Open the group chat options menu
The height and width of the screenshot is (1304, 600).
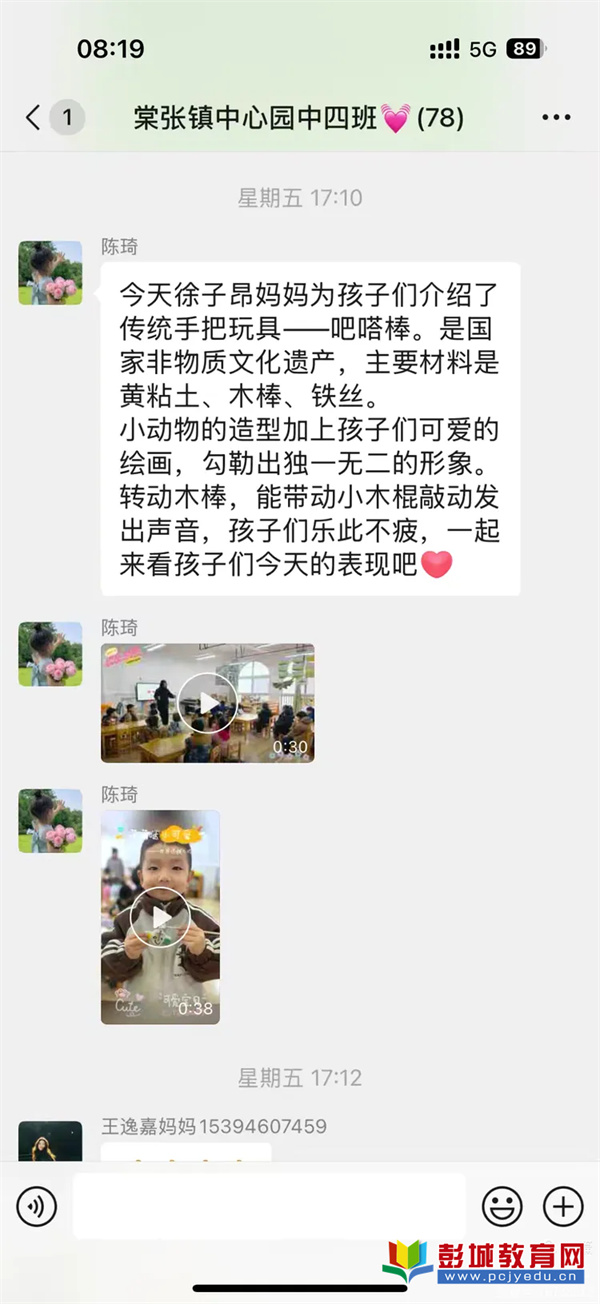tap(556, 118)
